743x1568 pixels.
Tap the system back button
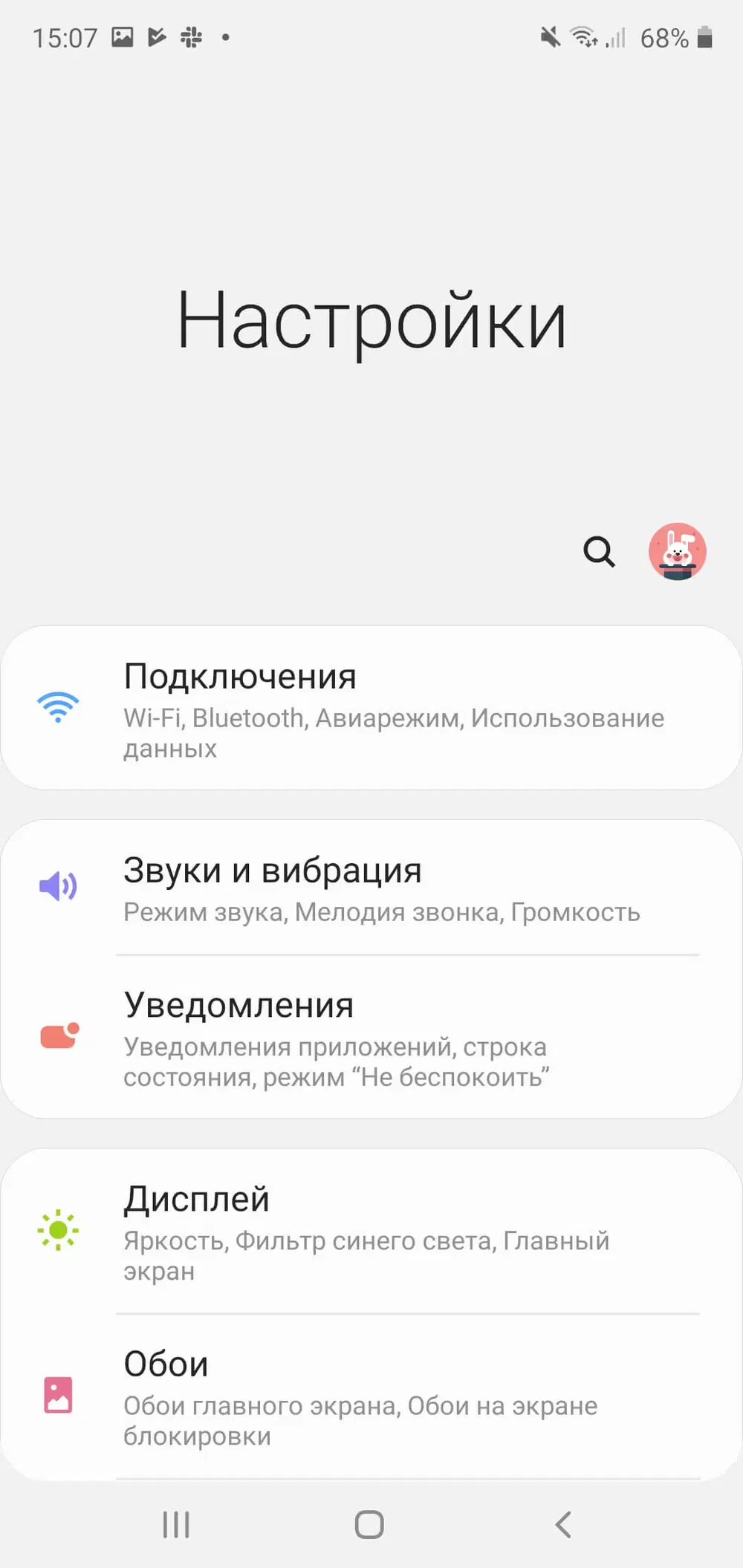tap(563, 1525)
